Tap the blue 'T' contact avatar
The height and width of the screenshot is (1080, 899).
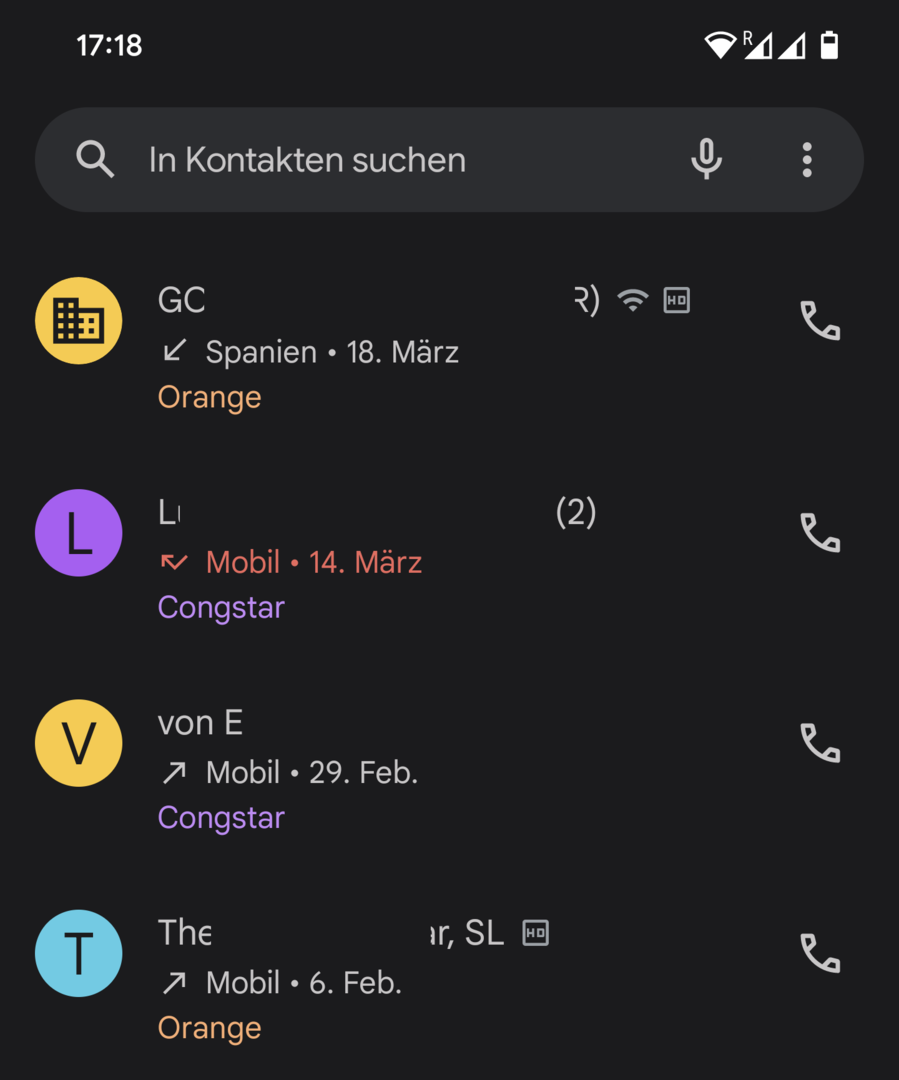pyautogui.click(x=79, y=954)
